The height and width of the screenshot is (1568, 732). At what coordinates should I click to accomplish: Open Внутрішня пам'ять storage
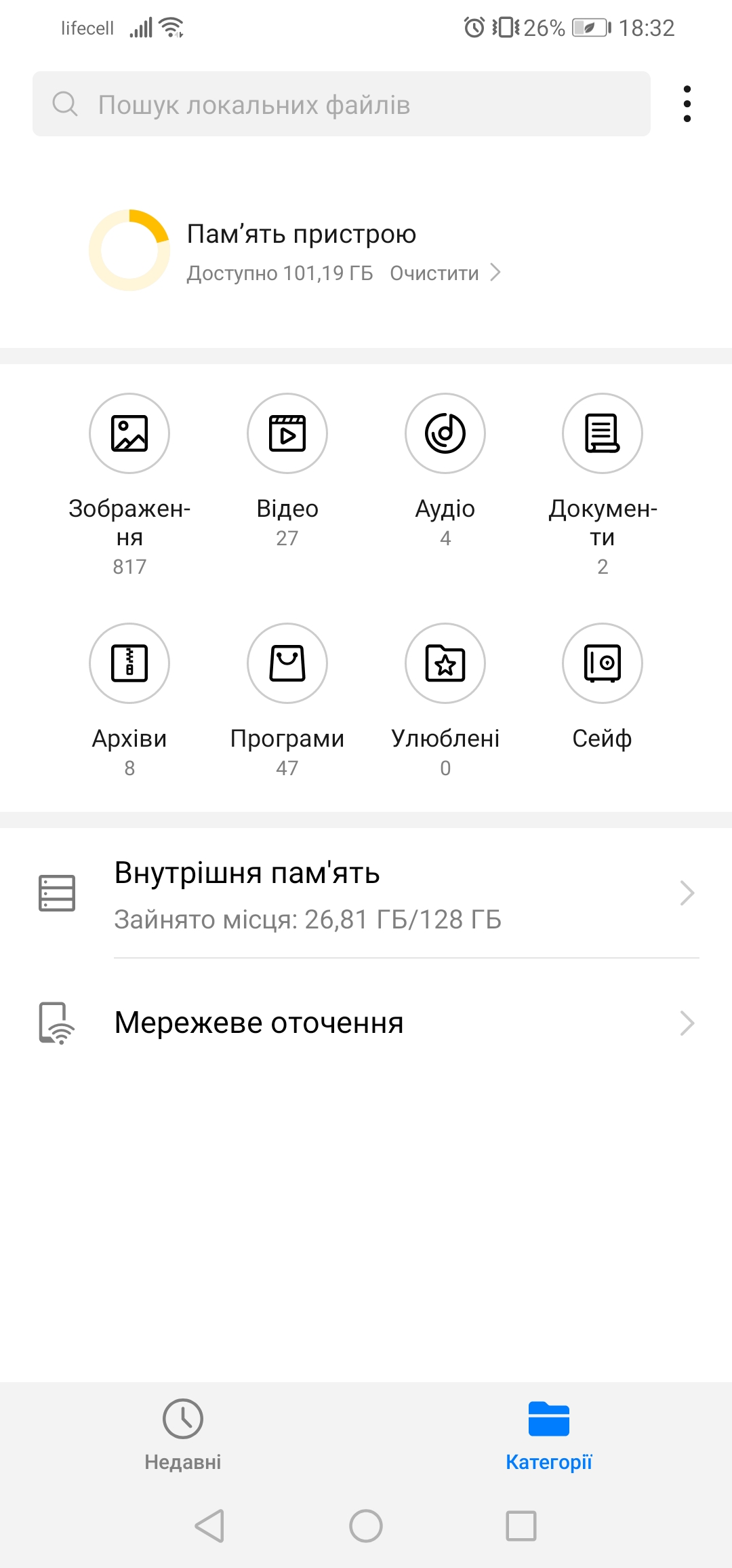[366, 894]
